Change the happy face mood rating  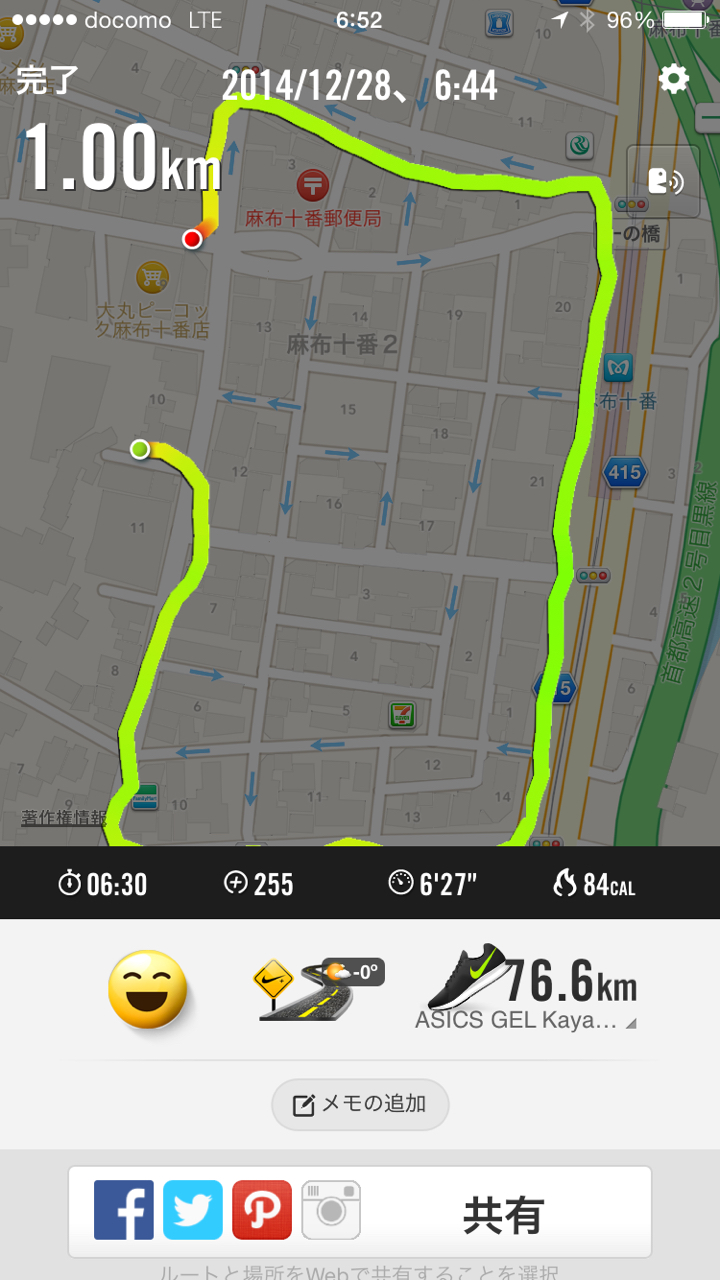coord(147,989)
